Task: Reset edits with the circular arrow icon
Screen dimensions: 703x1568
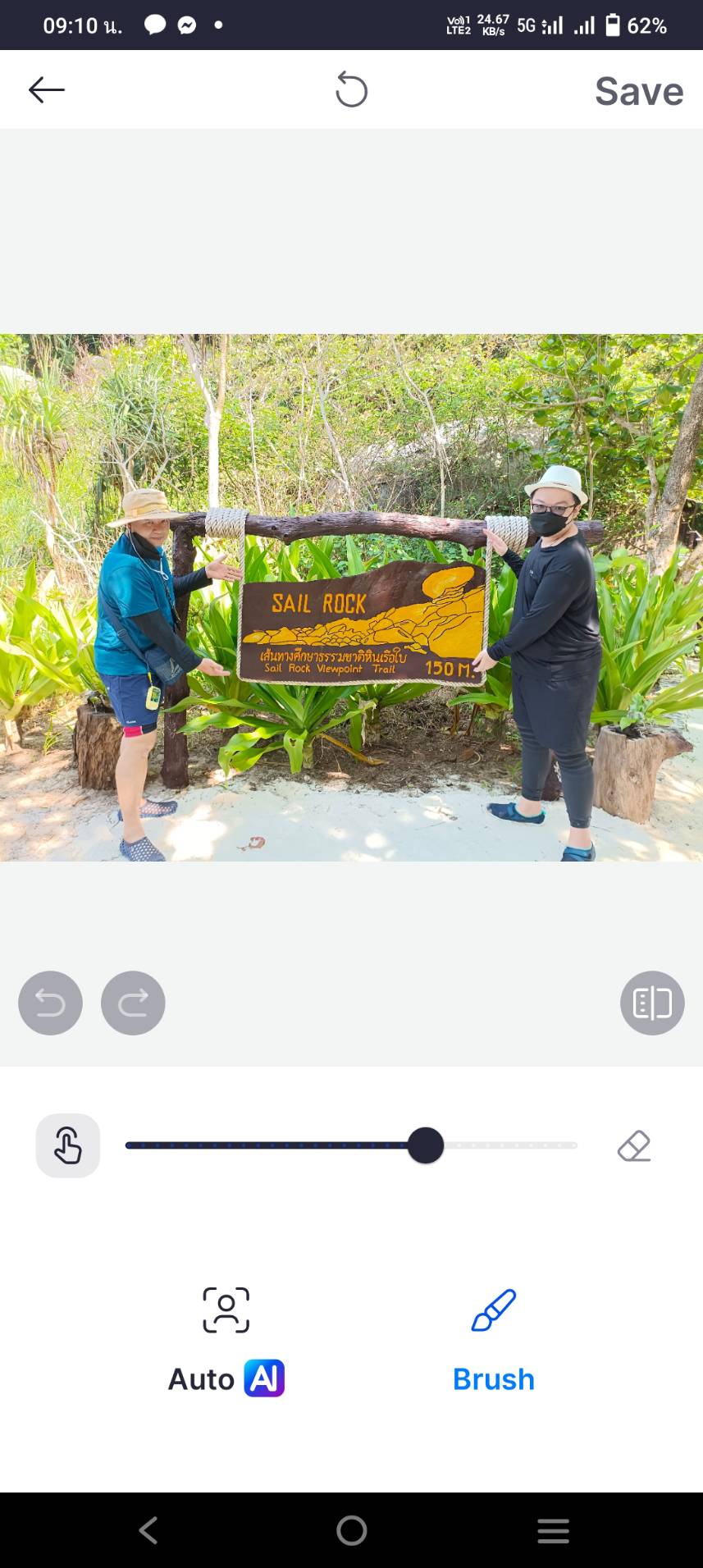Action: (351, 90)
